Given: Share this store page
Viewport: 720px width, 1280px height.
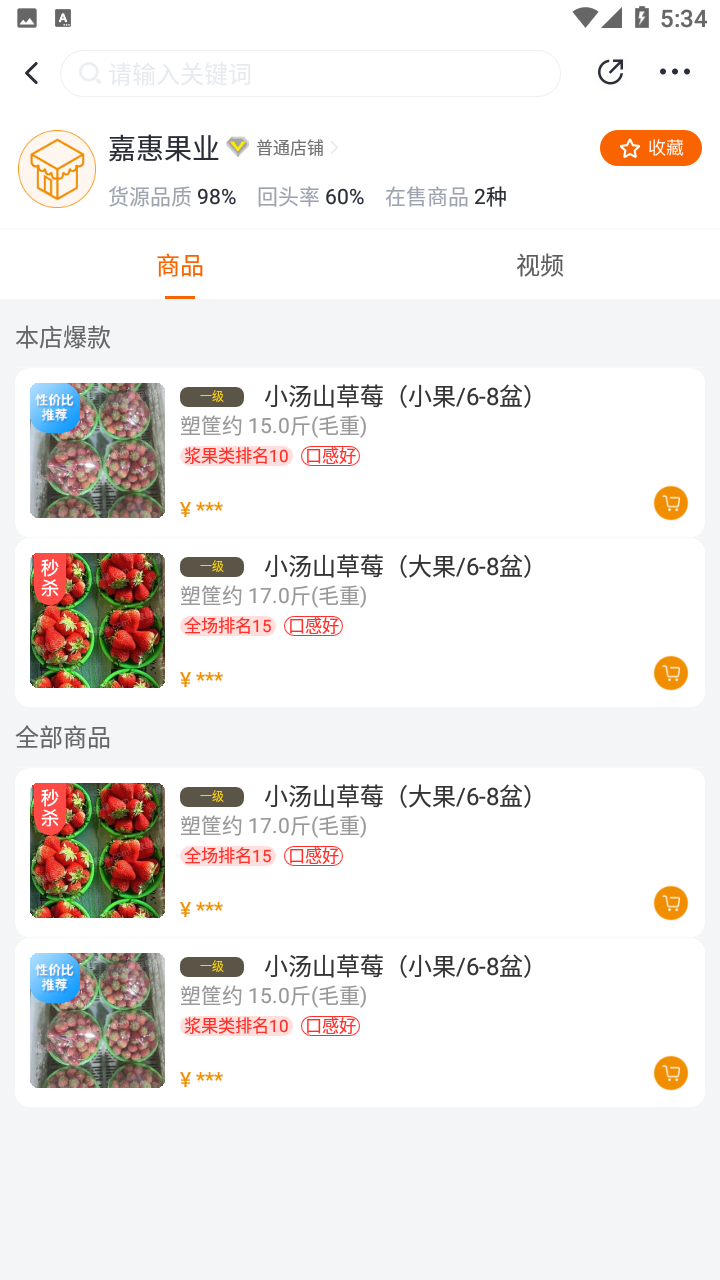Looking at the screenshot, I should pos(610,72).
